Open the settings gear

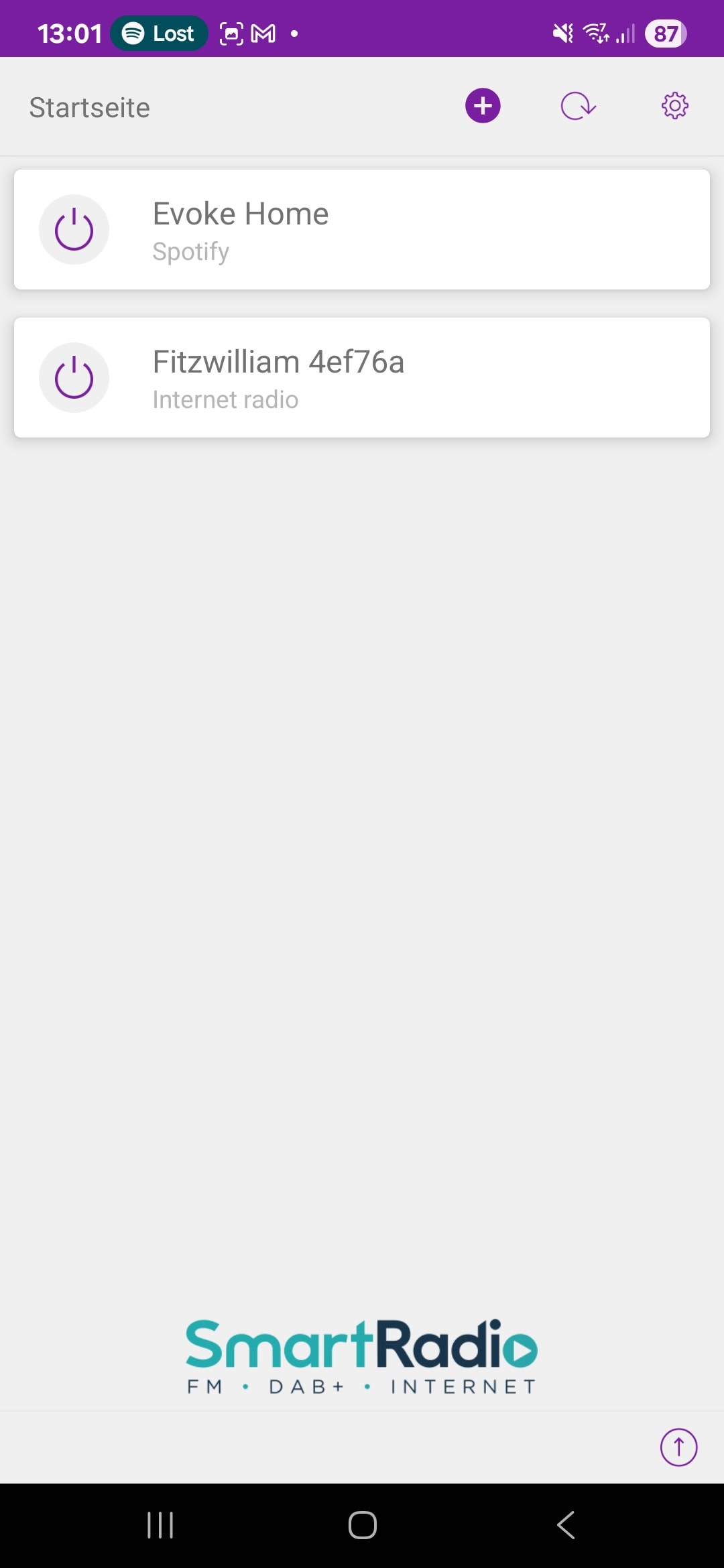(x=675, y=106)
